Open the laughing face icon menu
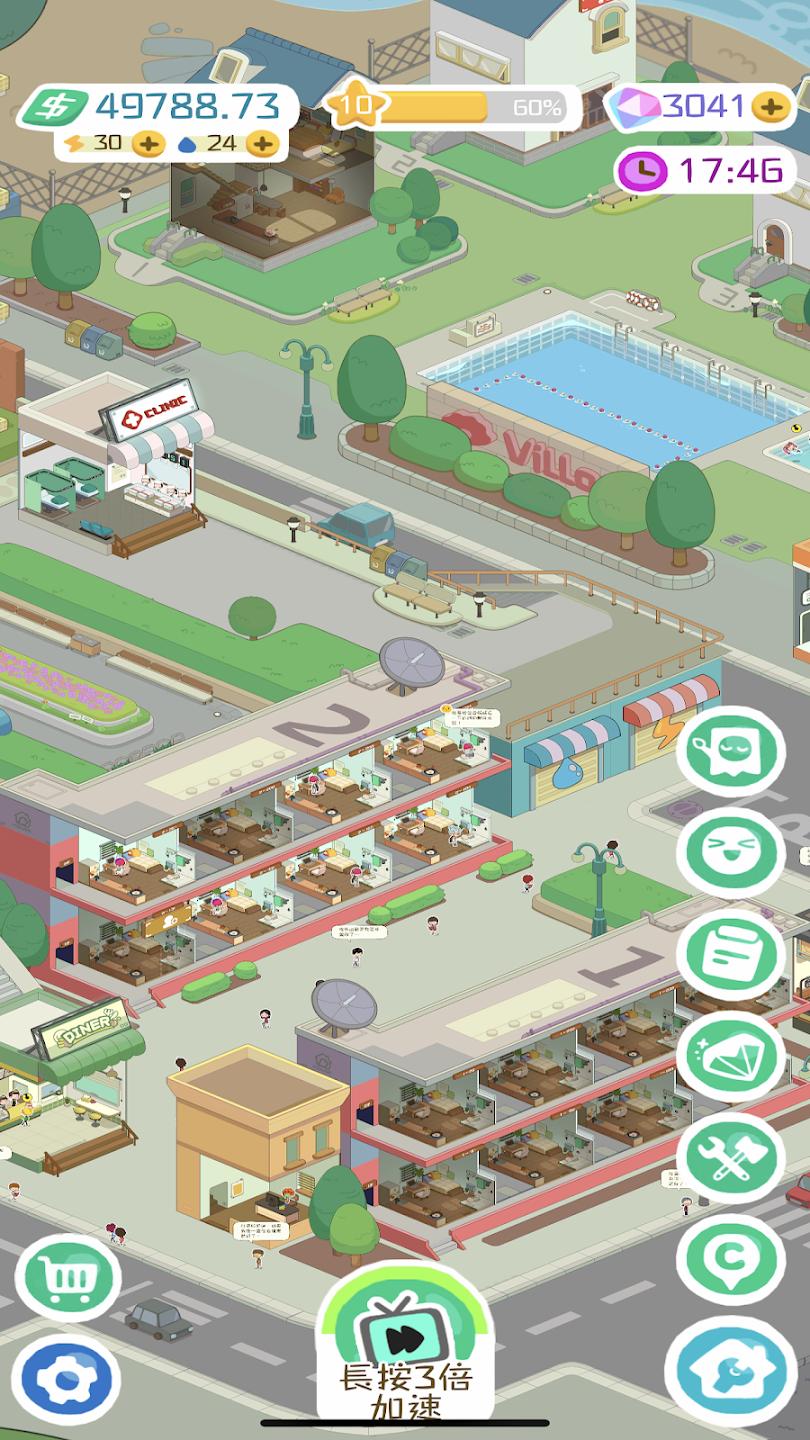 tap(730, 852)
